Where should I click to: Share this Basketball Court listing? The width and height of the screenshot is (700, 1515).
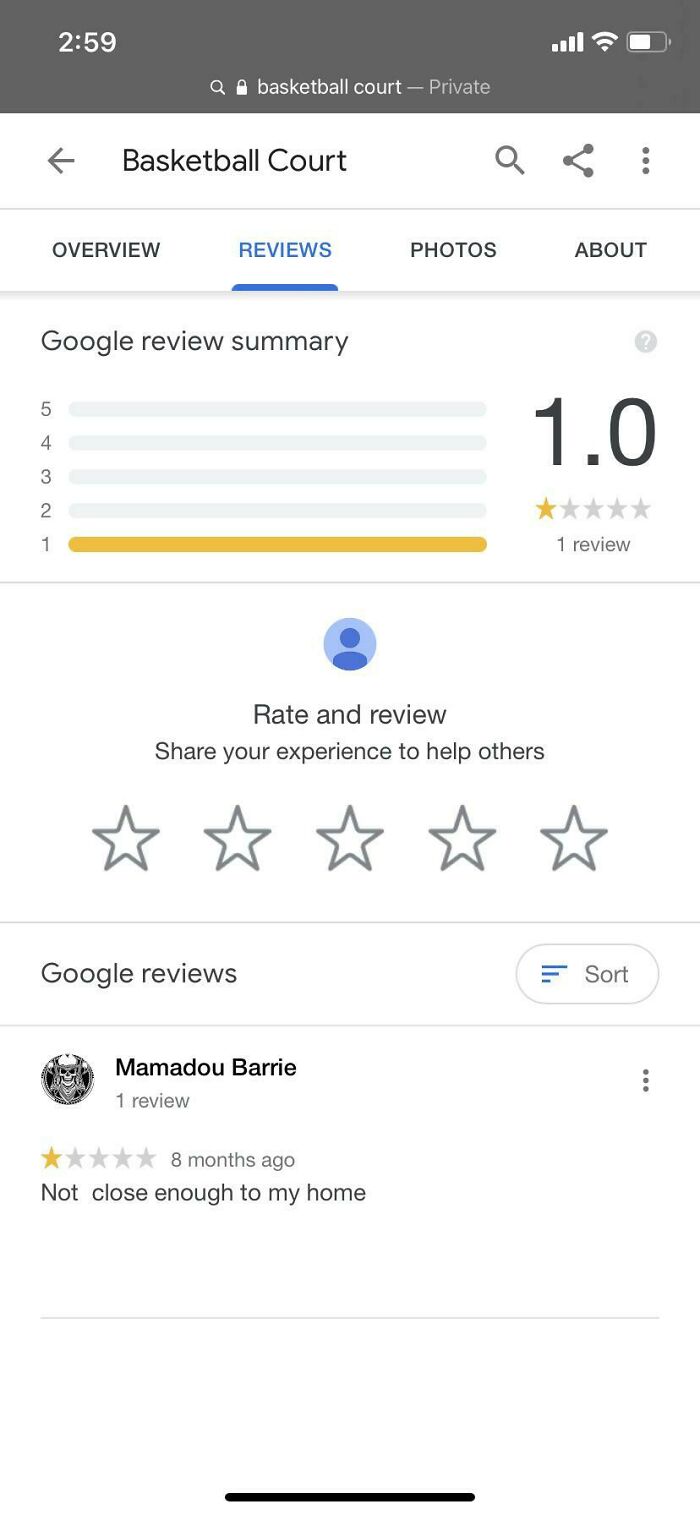coord(578,160)
